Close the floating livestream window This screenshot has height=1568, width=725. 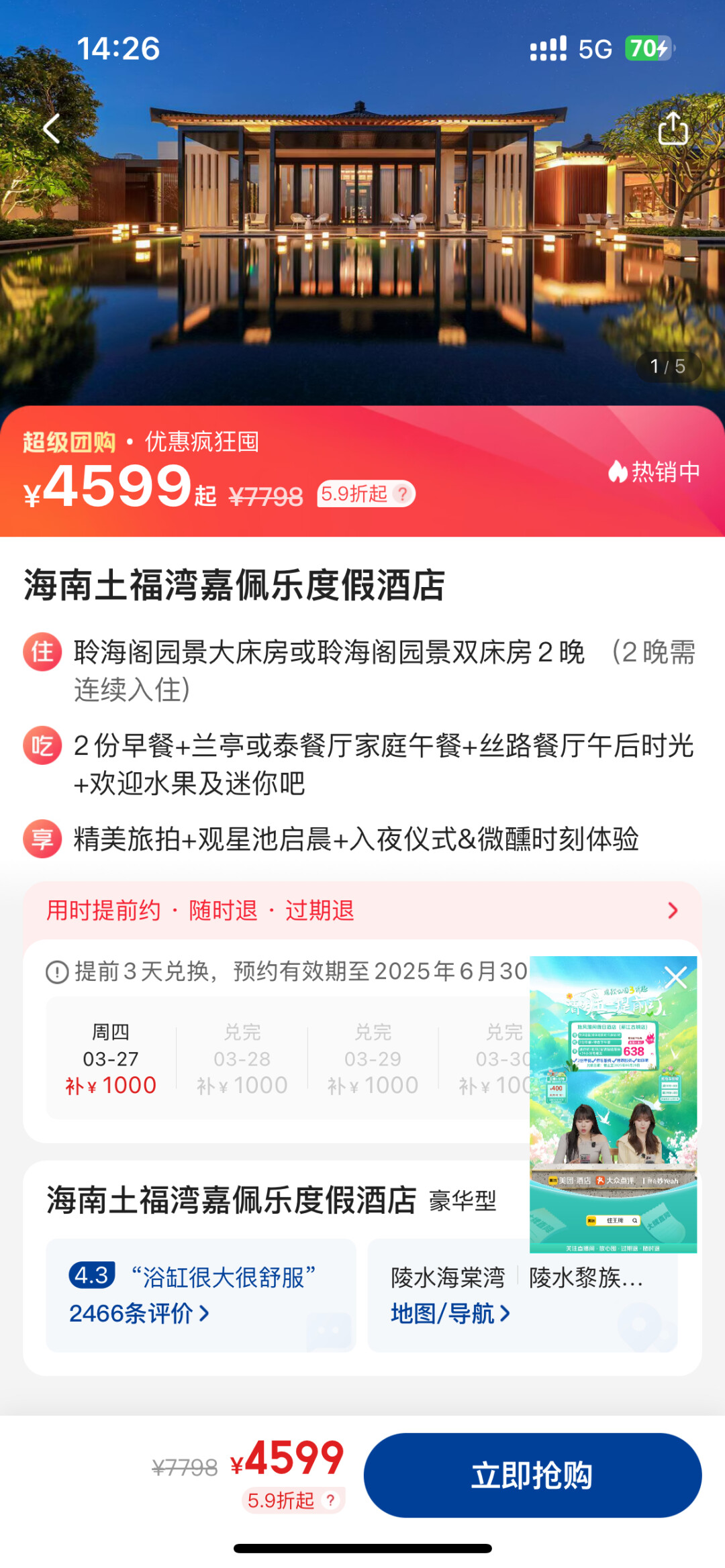click(x=675, y=977)
